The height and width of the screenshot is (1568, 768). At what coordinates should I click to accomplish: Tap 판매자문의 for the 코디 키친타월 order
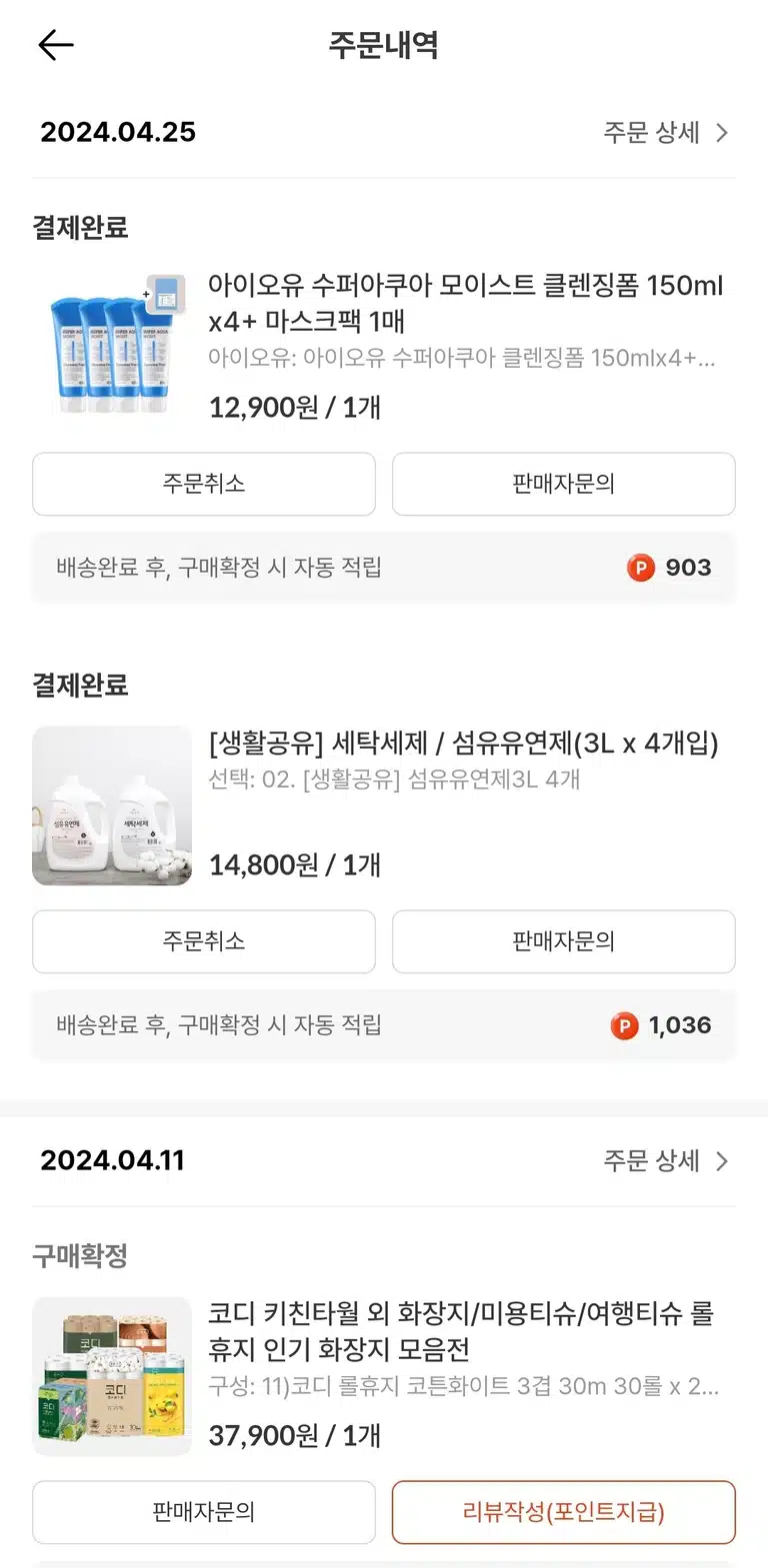[204, 1512]
